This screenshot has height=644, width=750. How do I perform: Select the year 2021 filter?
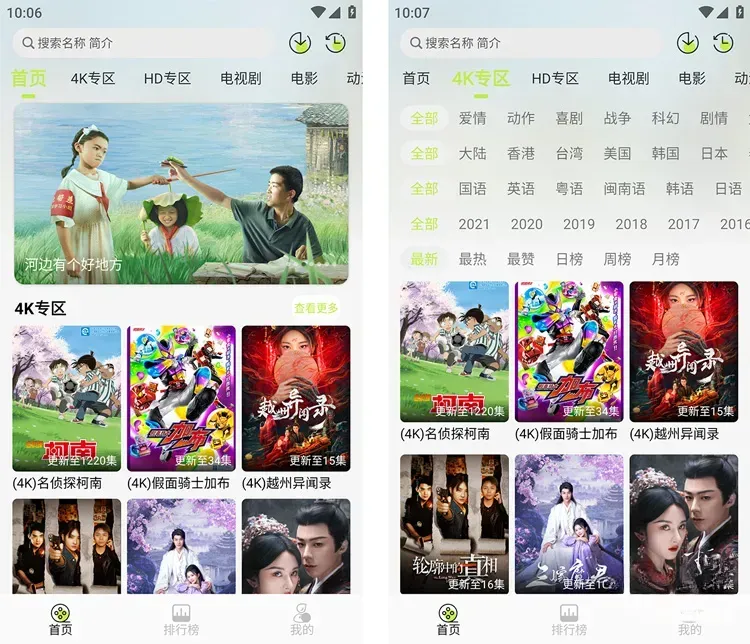click(x=474, y=224)
